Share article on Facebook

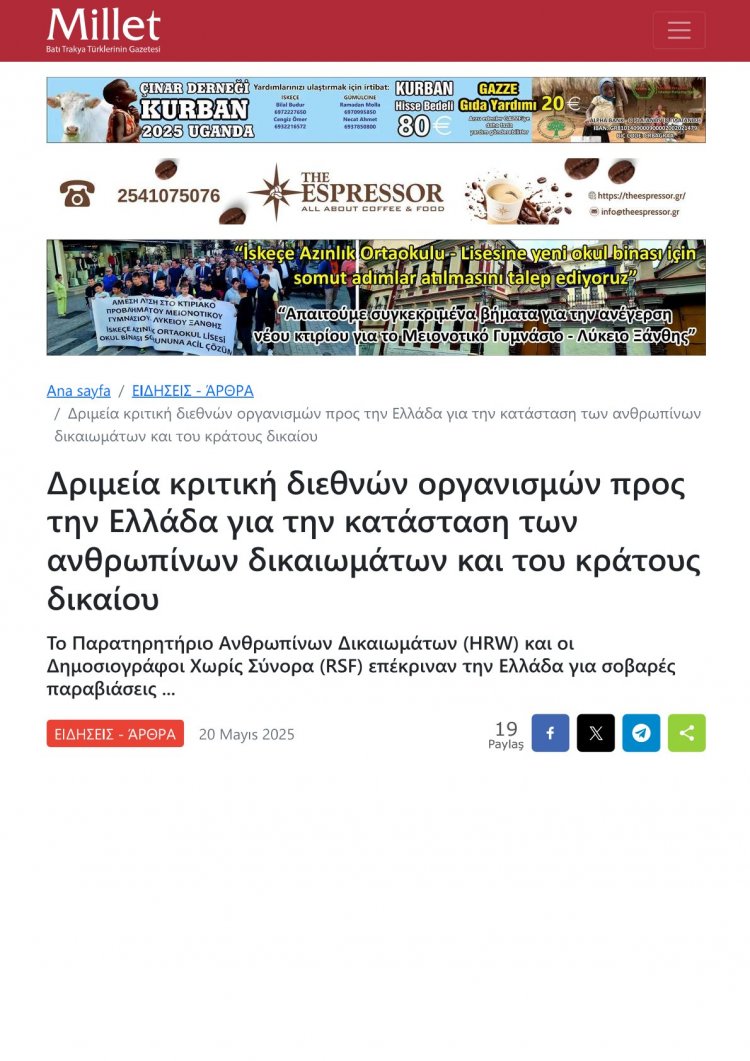point(550,733)
